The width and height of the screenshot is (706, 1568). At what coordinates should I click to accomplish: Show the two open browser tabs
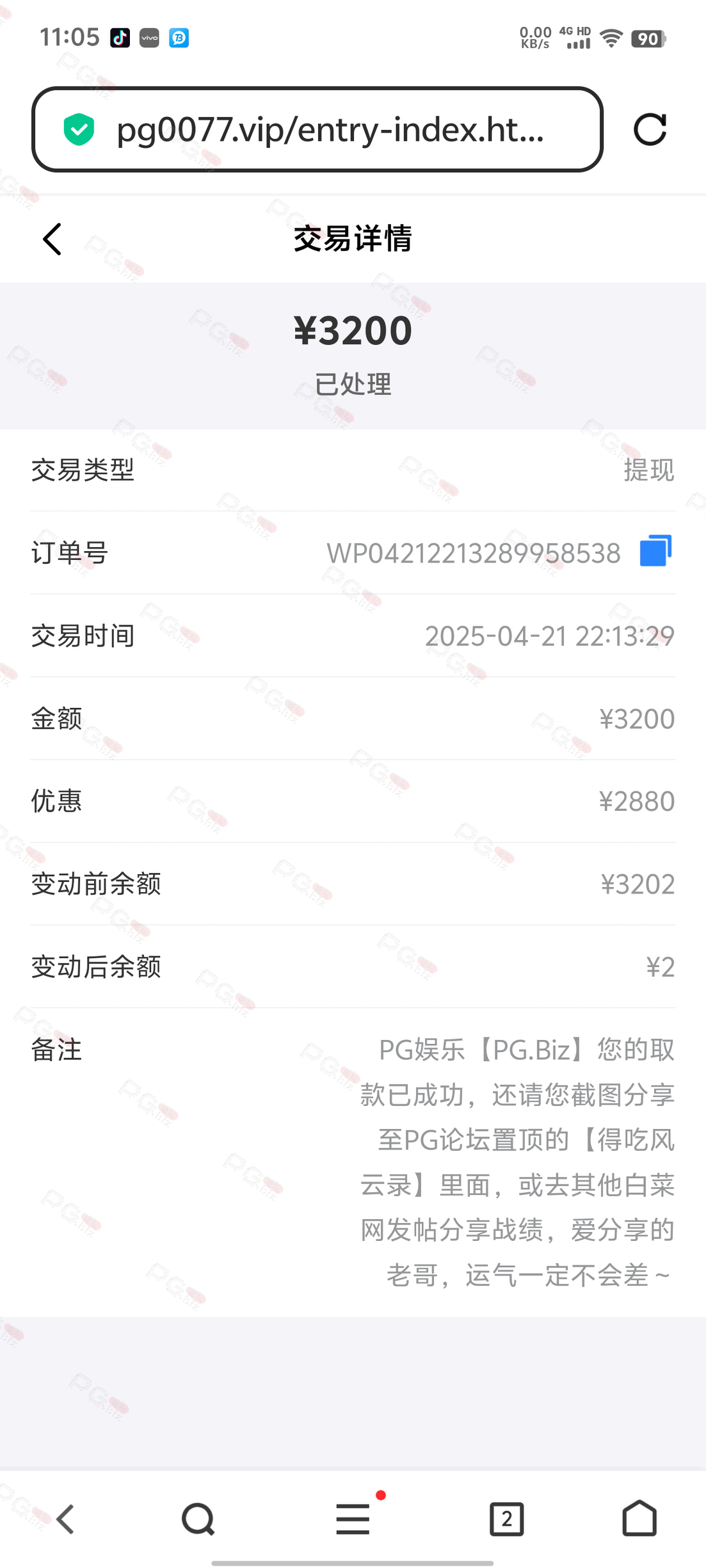507,1519
